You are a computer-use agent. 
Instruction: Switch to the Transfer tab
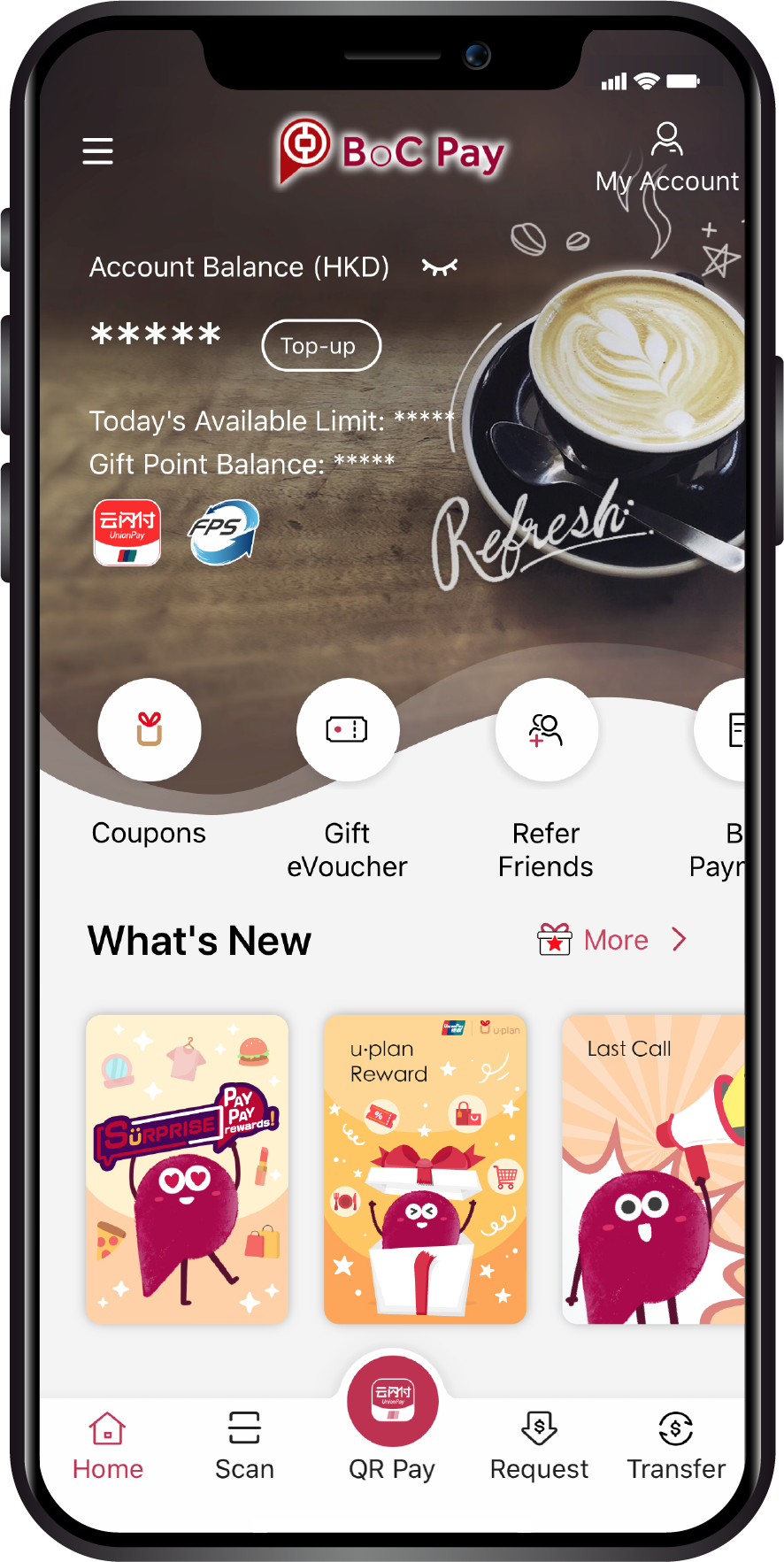coord(676,1445)
